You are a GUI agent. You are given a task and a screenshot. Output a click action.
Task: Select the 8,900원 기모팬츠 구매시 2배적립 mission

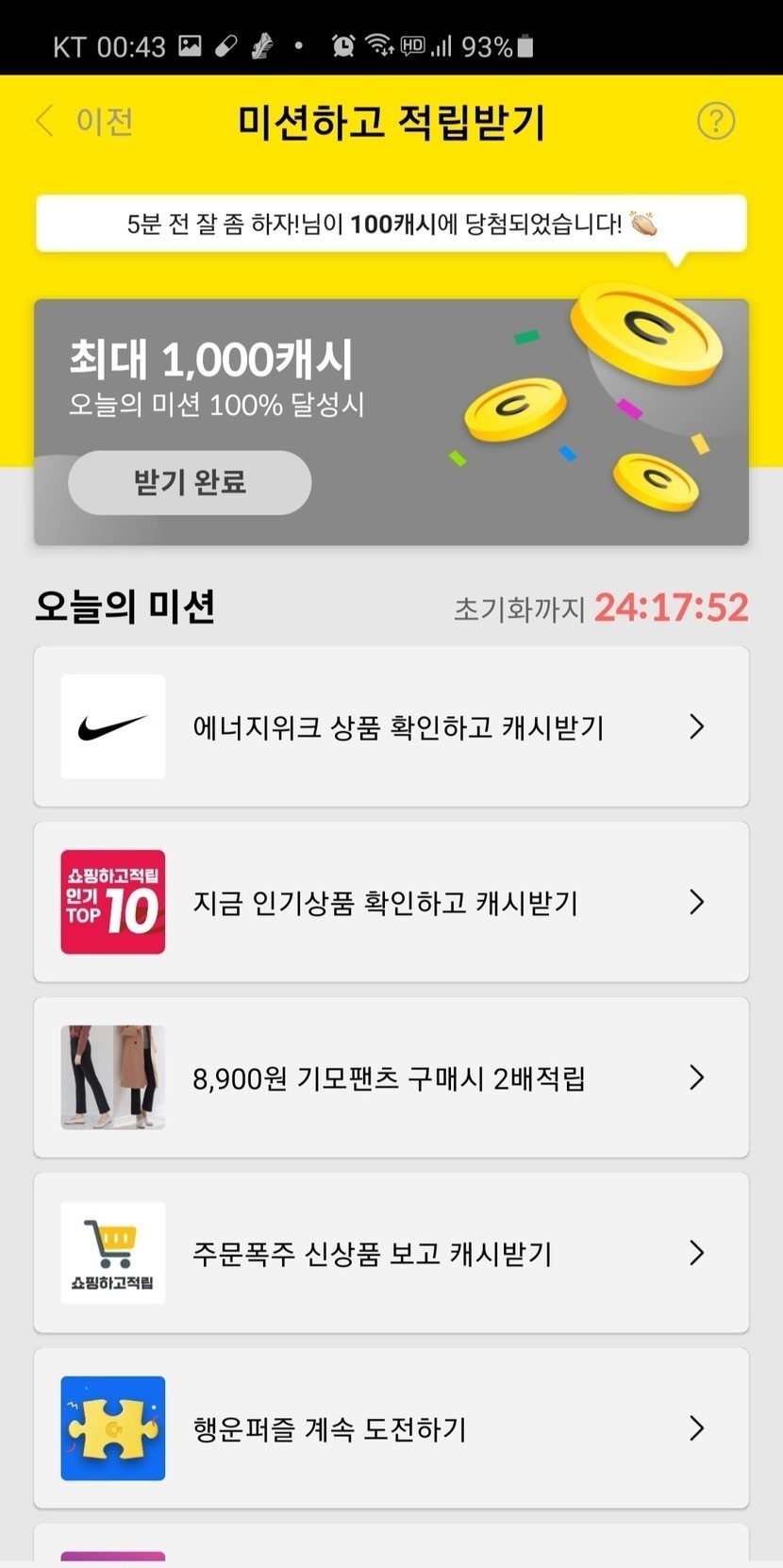coord(391,1077)
